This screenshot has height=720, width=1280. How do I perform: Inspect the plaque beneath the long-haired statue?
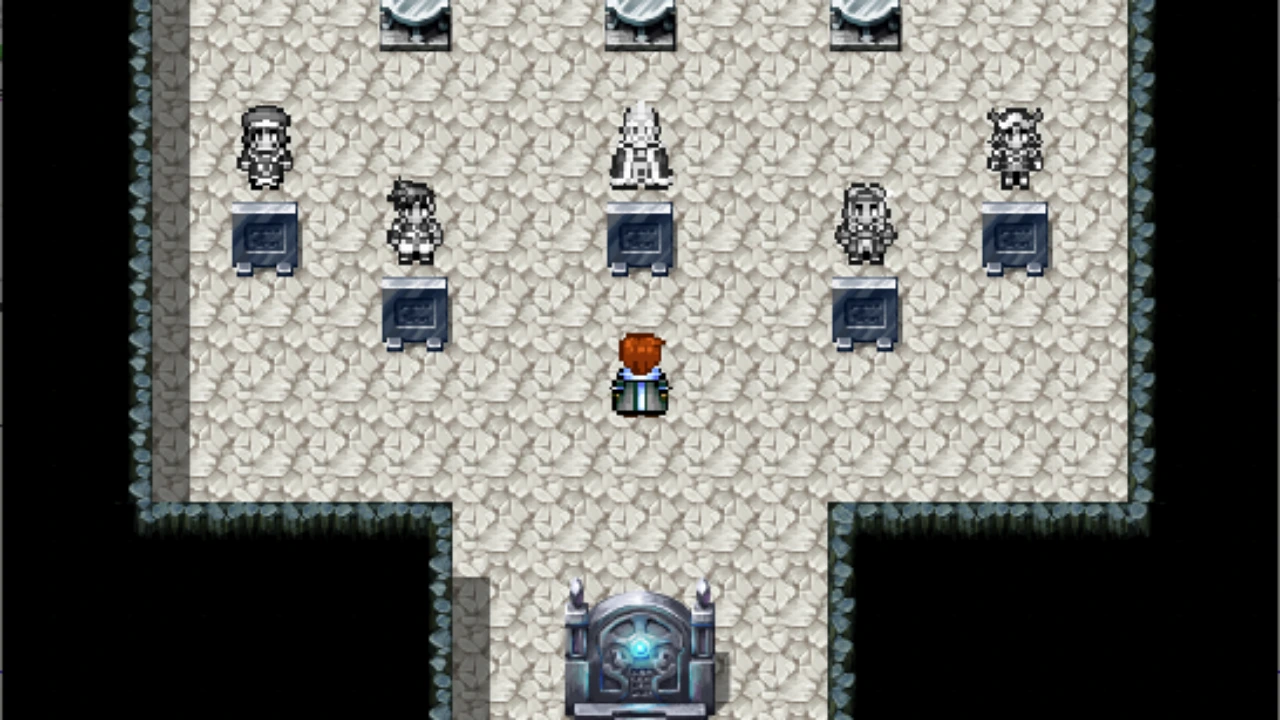pos(865,313)
